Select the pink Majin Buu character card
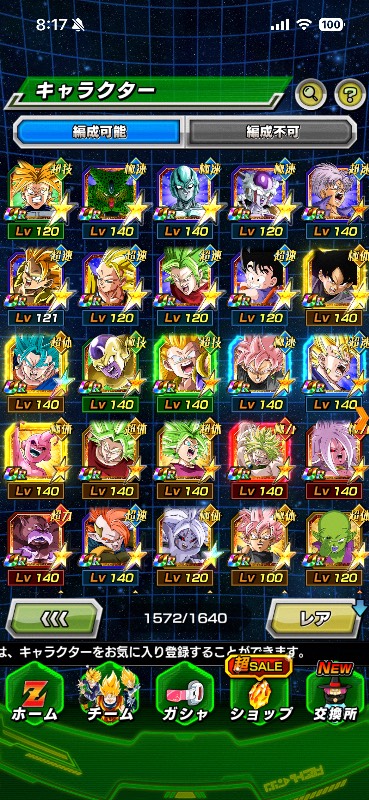This screenshot has width=369, height=800. click(x=35, y=461)
